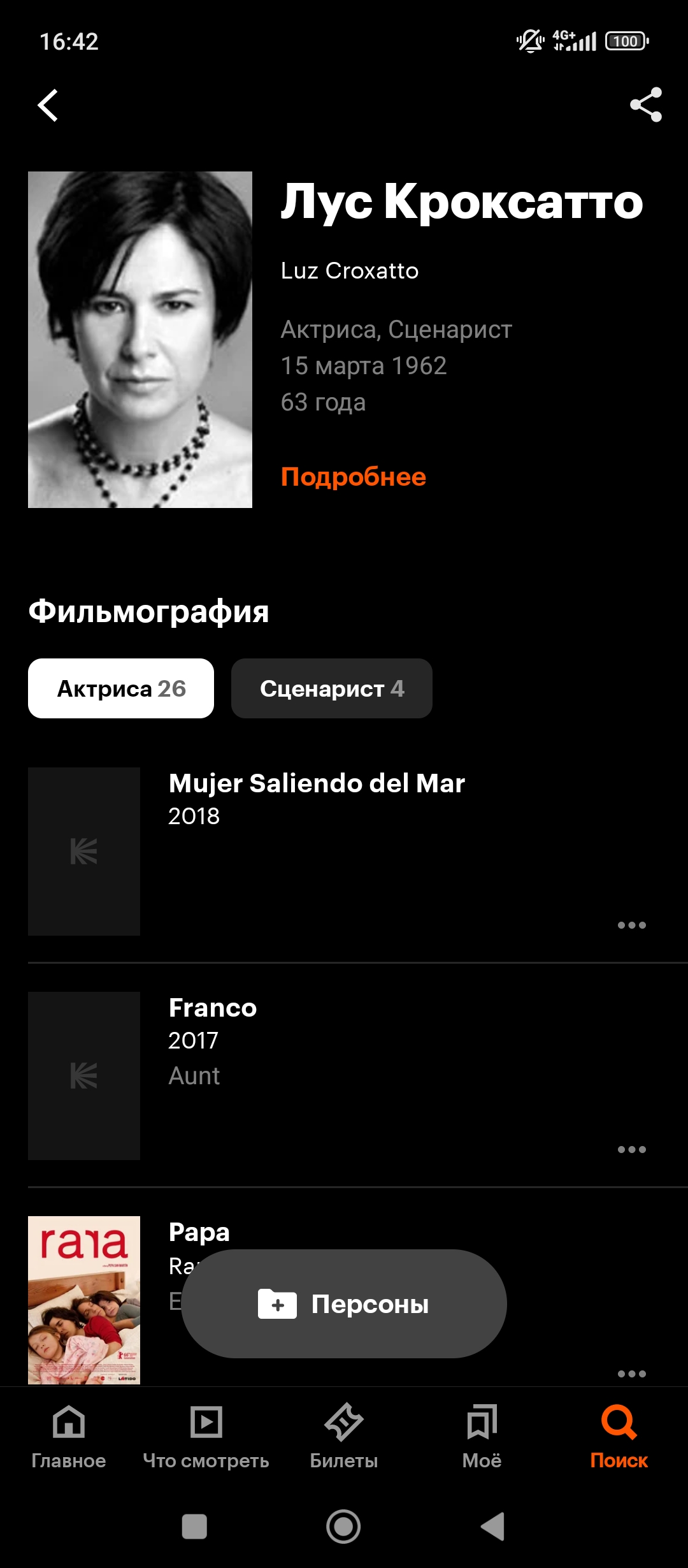Open the Papa movie poster

pyautogui.click(x=84, y=1299)
